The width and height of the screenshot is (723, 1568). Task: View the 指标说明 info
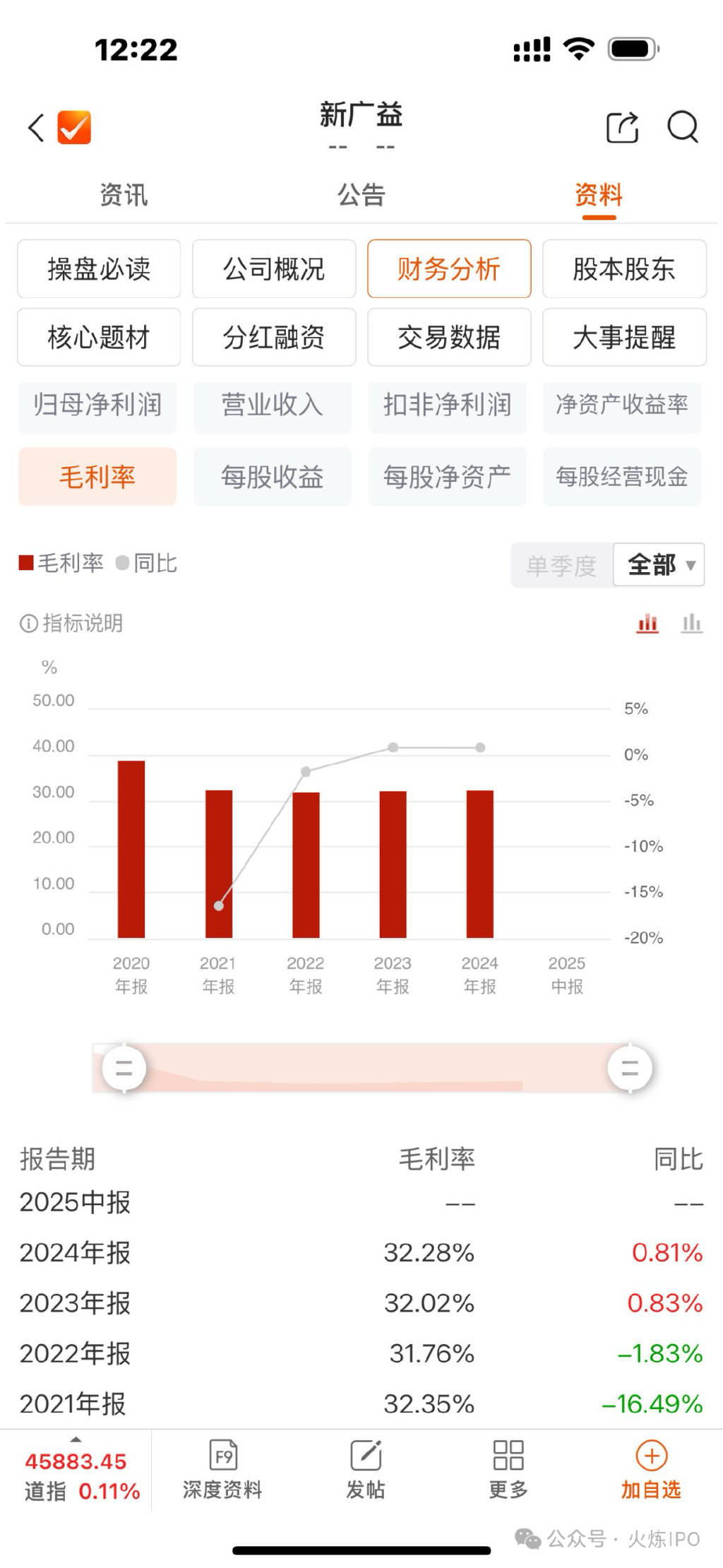[71, 624]
